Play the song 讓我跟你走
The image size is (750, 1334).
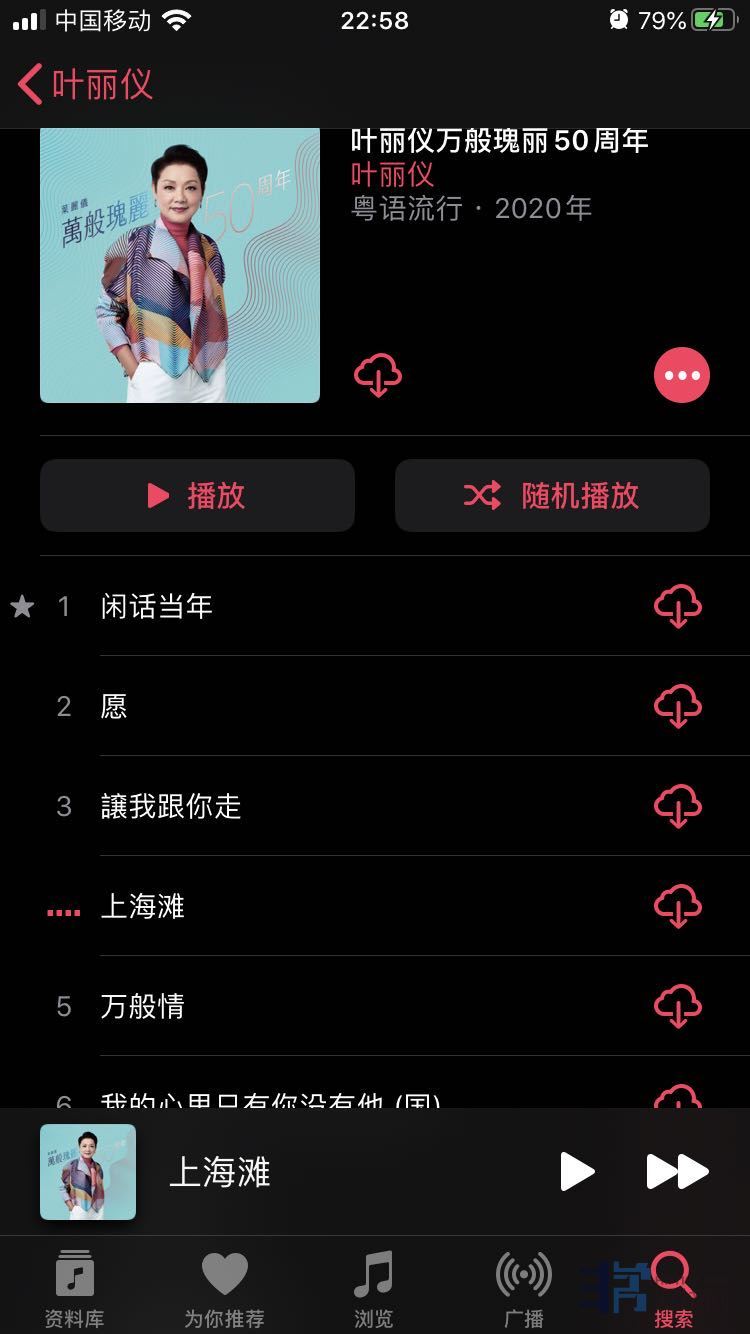(171, 807)
